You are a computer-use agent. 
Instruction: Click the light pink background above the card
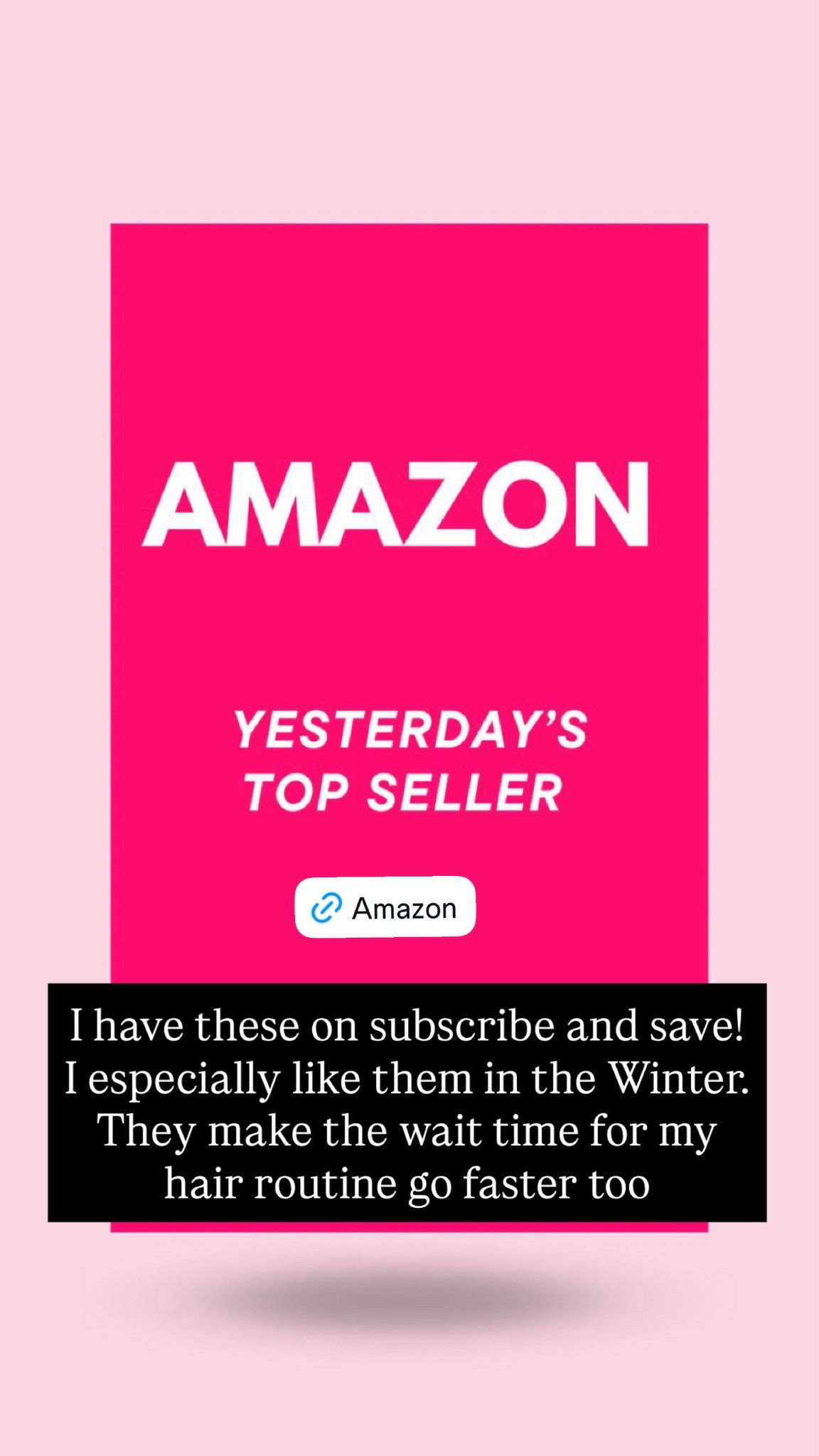409,107
